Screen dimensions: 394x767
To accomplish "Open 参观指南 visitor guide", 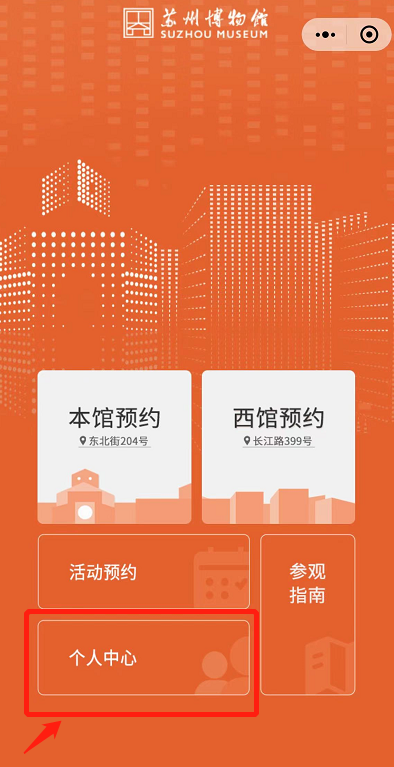I will point(308,614).
